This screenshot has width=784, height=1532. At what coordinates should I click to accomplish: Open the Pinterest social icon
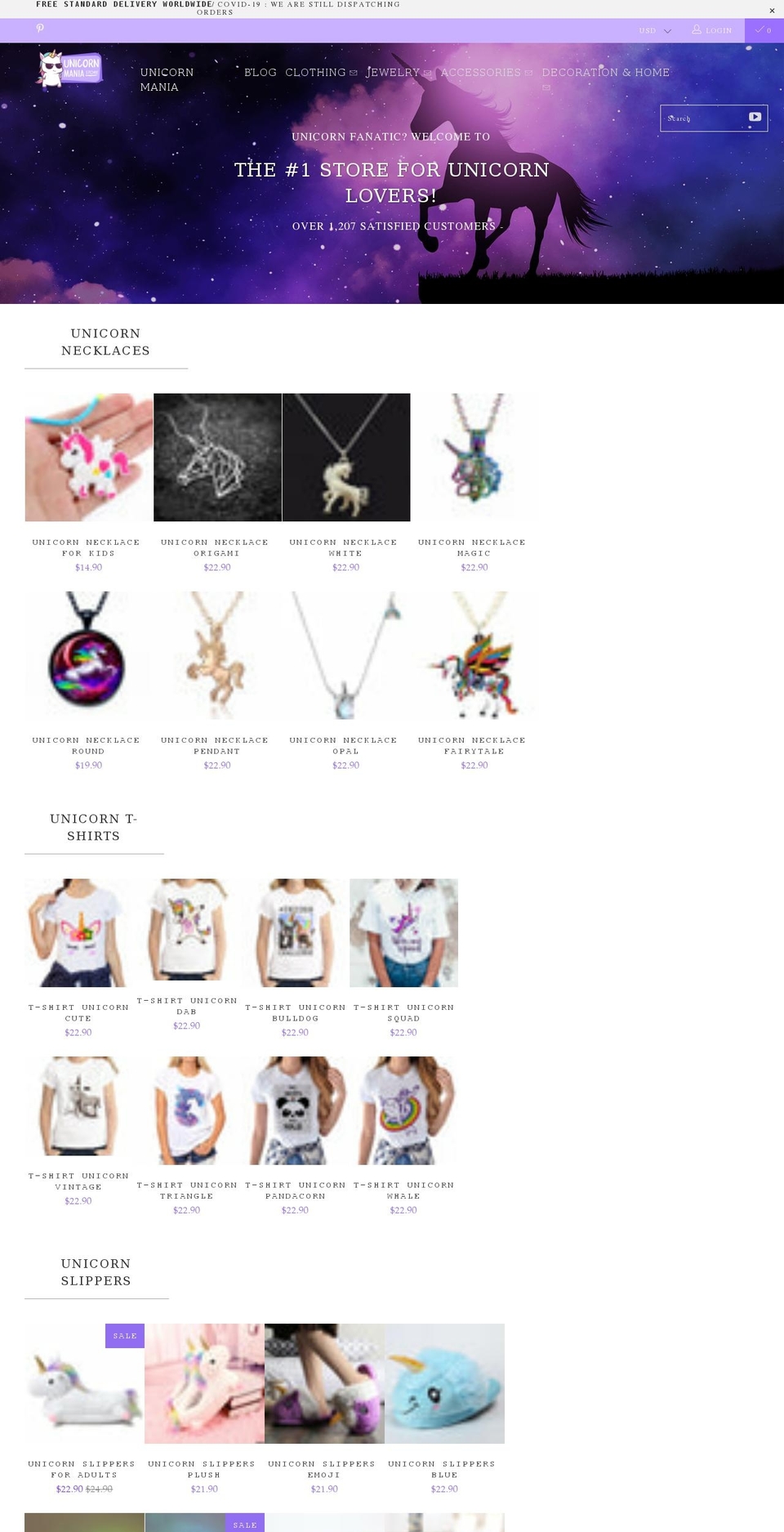(x=40, y=29)
